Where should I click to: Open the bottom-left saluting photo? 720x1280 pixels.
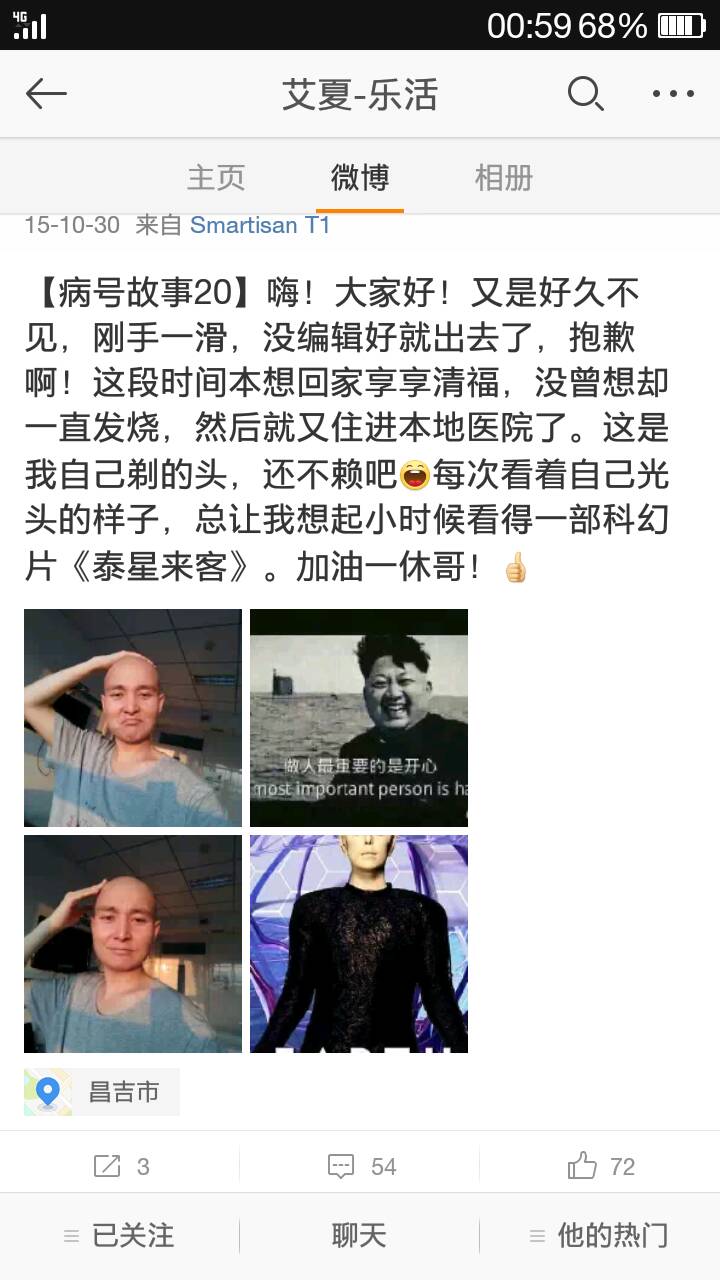pyautogui.click(x=133, y=944)
